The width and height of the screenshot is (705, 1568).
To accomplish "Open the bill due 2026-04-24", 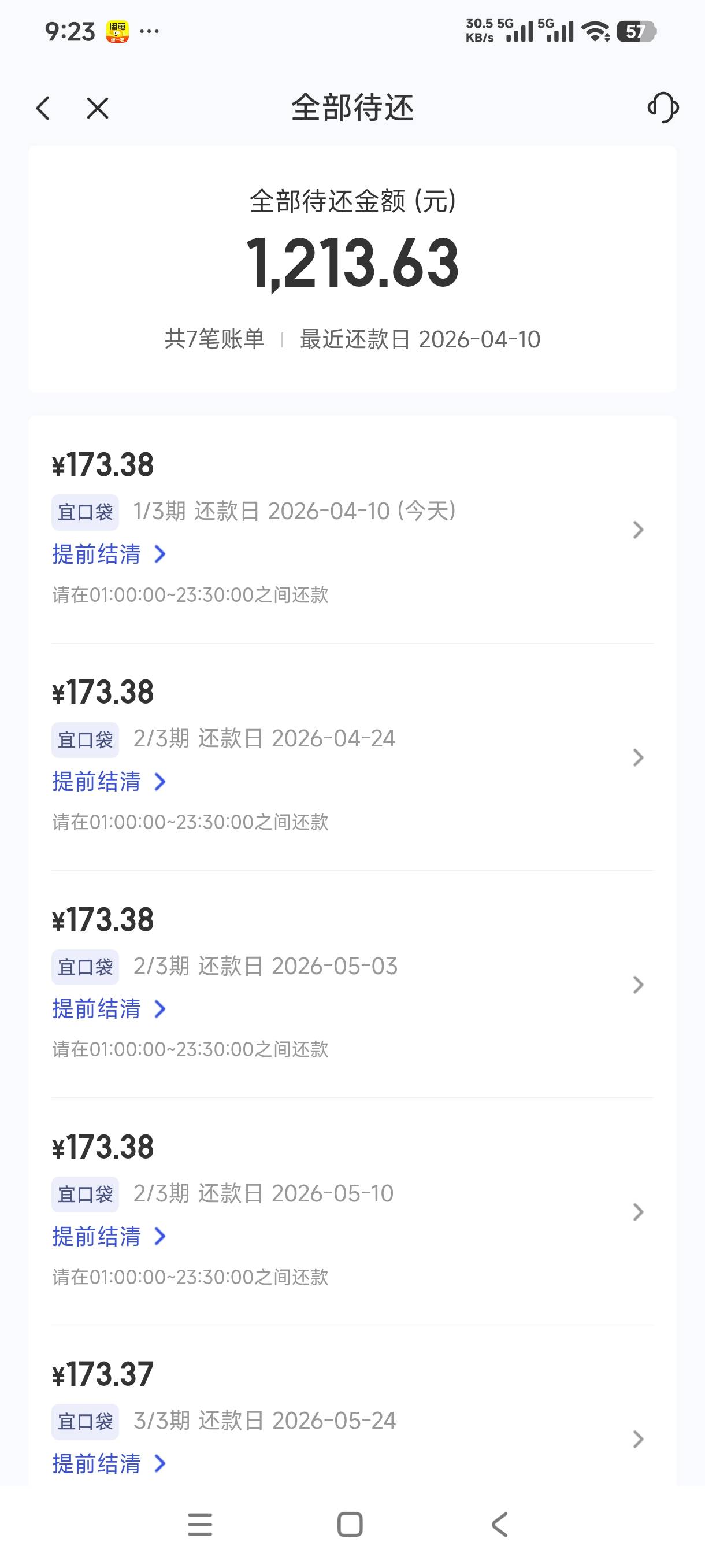I will pos(353,757).
